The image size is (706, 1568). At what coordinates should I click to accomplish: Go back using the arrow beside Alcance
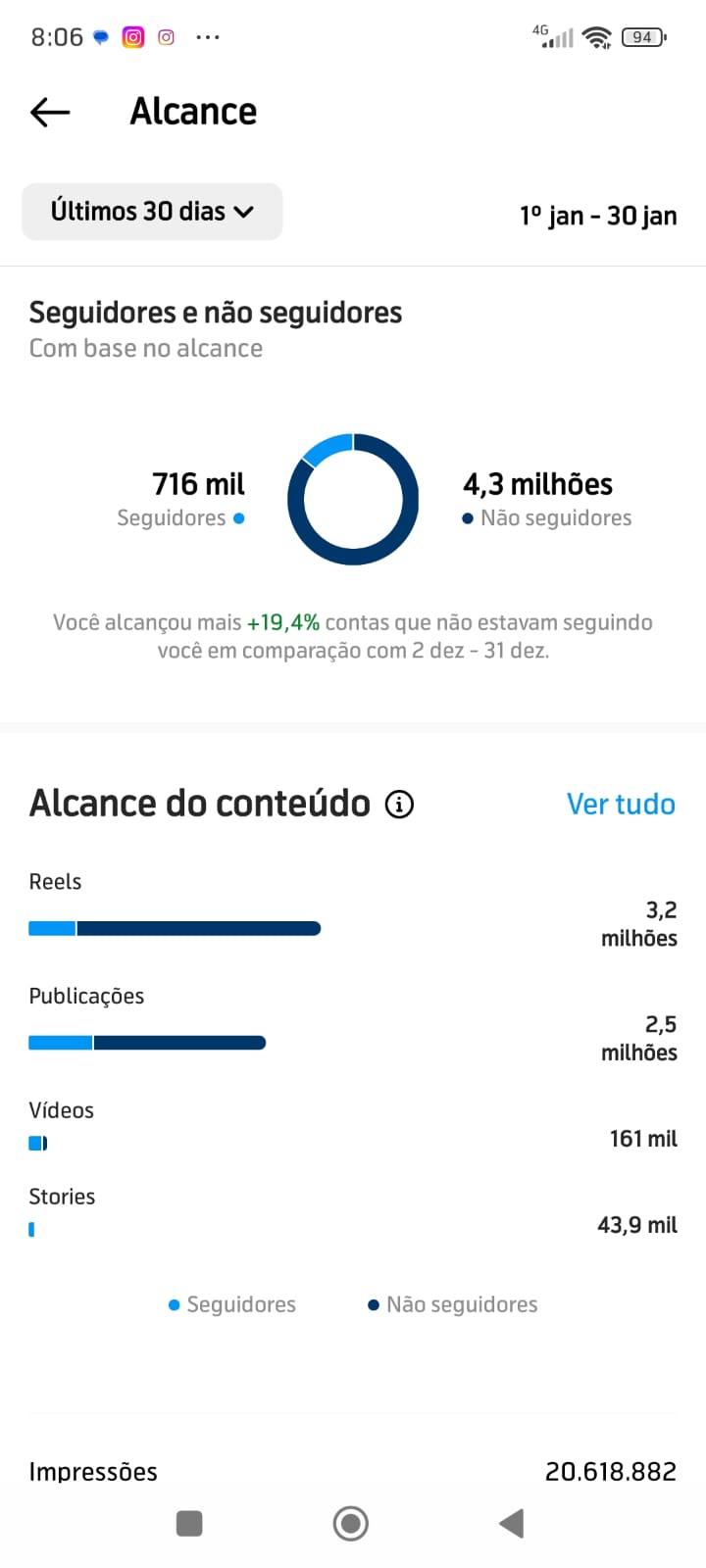[50, 113]
